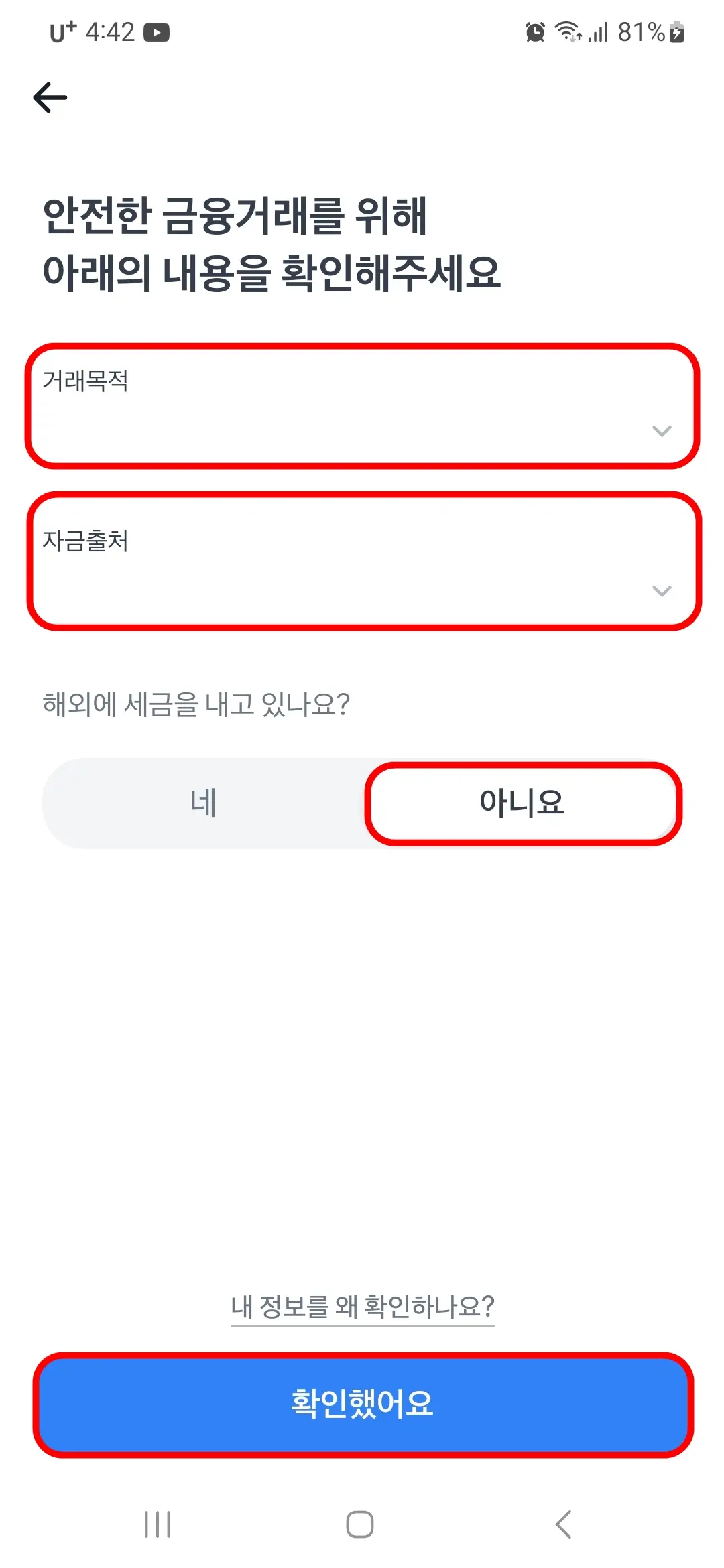Tap the battery icon in the status bar
The height and width of the screenshot is (1568, 724).
[677, 31]
